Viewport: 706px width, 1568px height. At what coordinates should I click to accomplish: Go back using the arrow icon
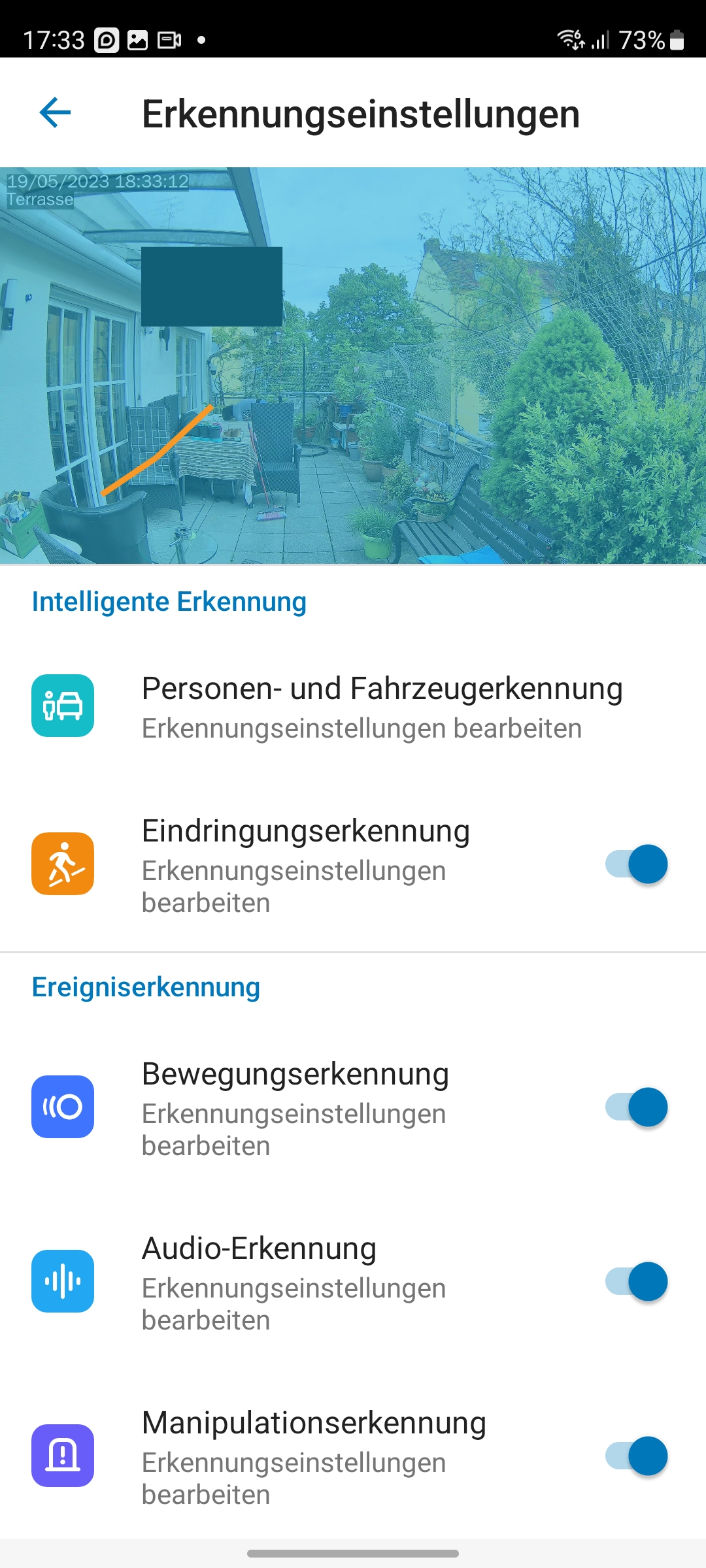[55, 113]
